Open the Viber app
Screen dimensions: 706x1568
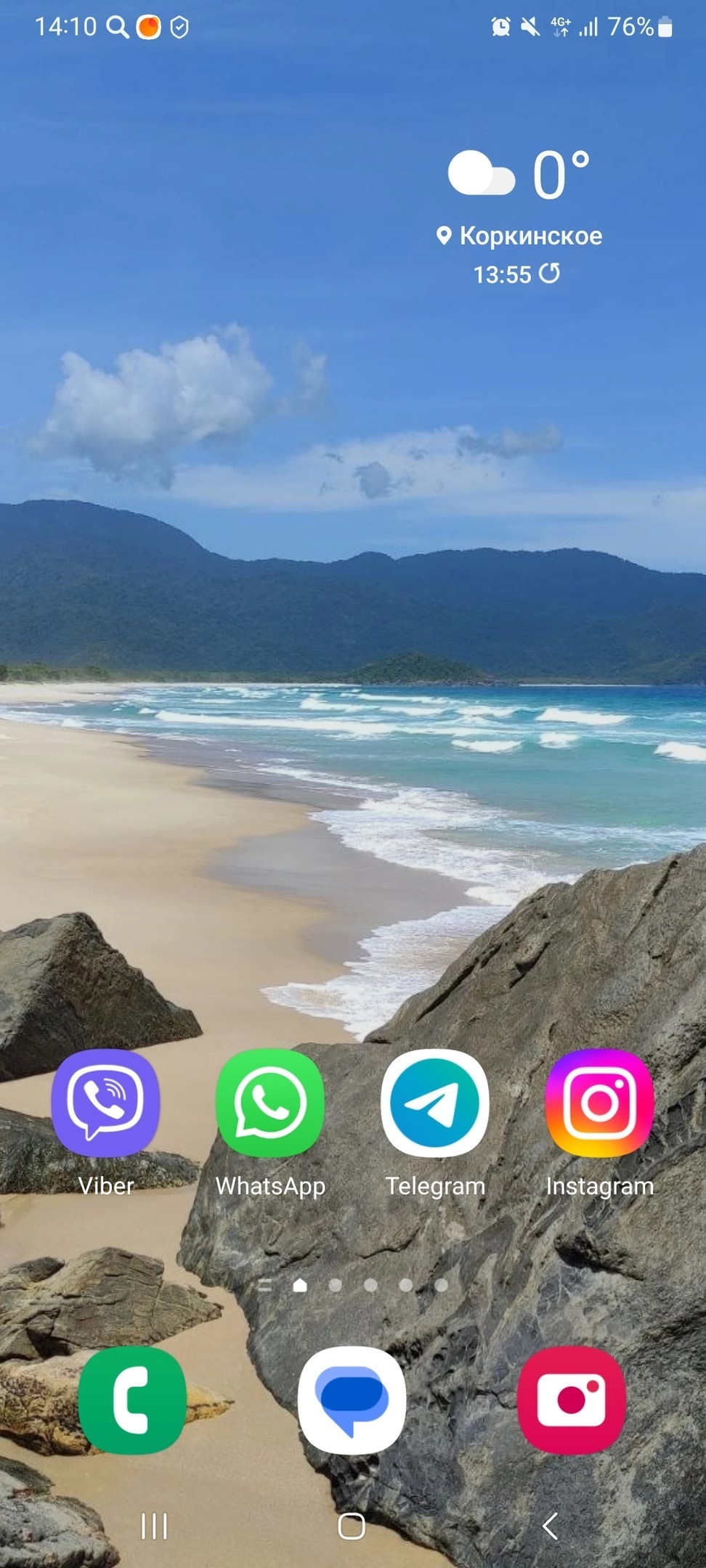pyautogui.click(x=105, y=1103)
